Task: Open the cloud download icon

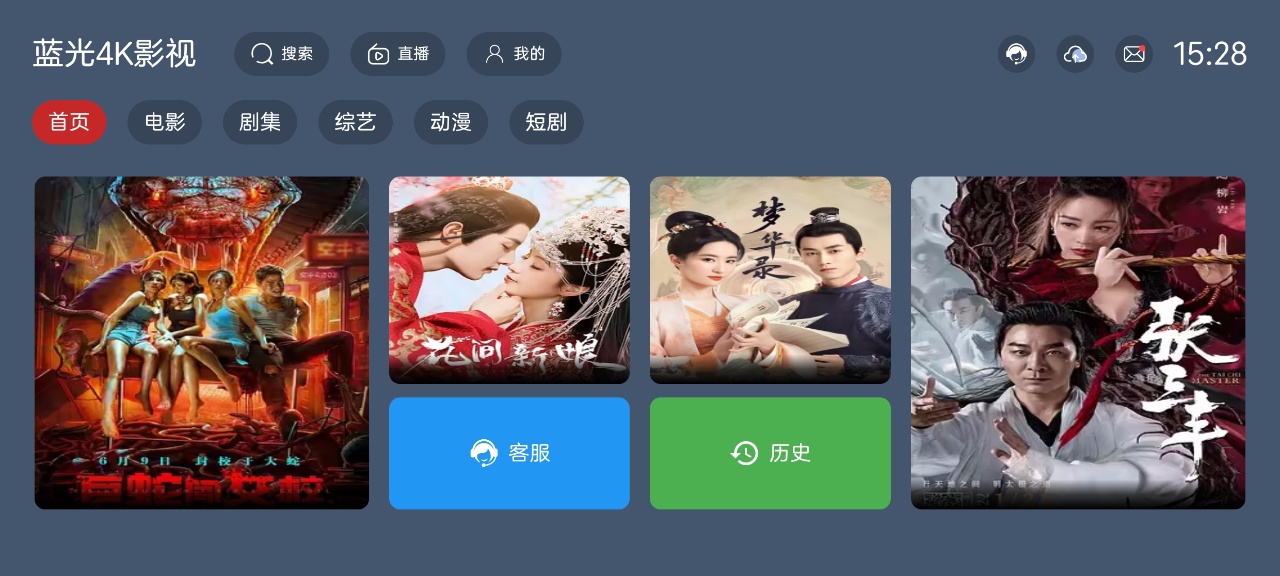Action: (x=1075, y=54)
